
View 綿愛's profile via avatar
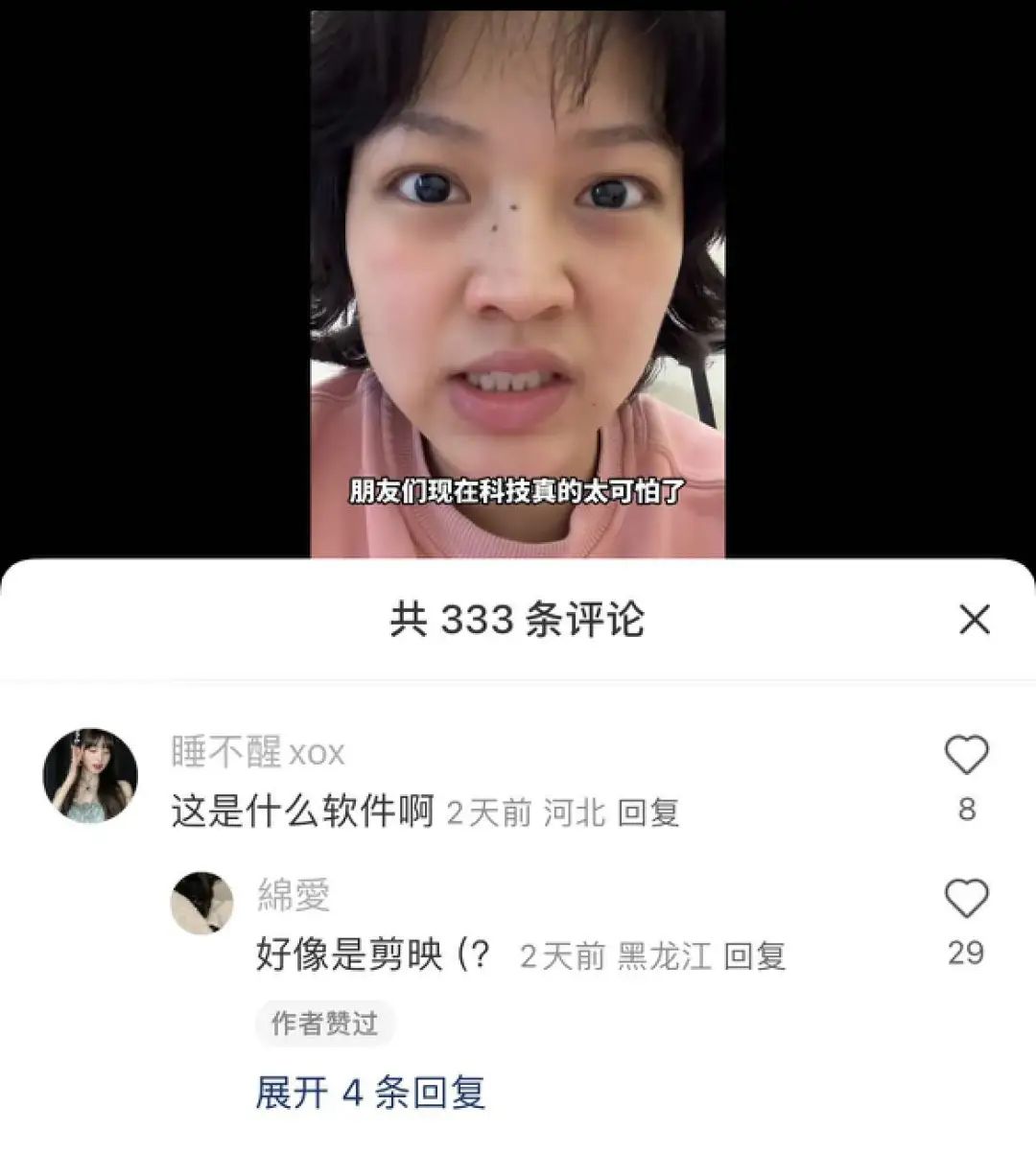point(202,903)
